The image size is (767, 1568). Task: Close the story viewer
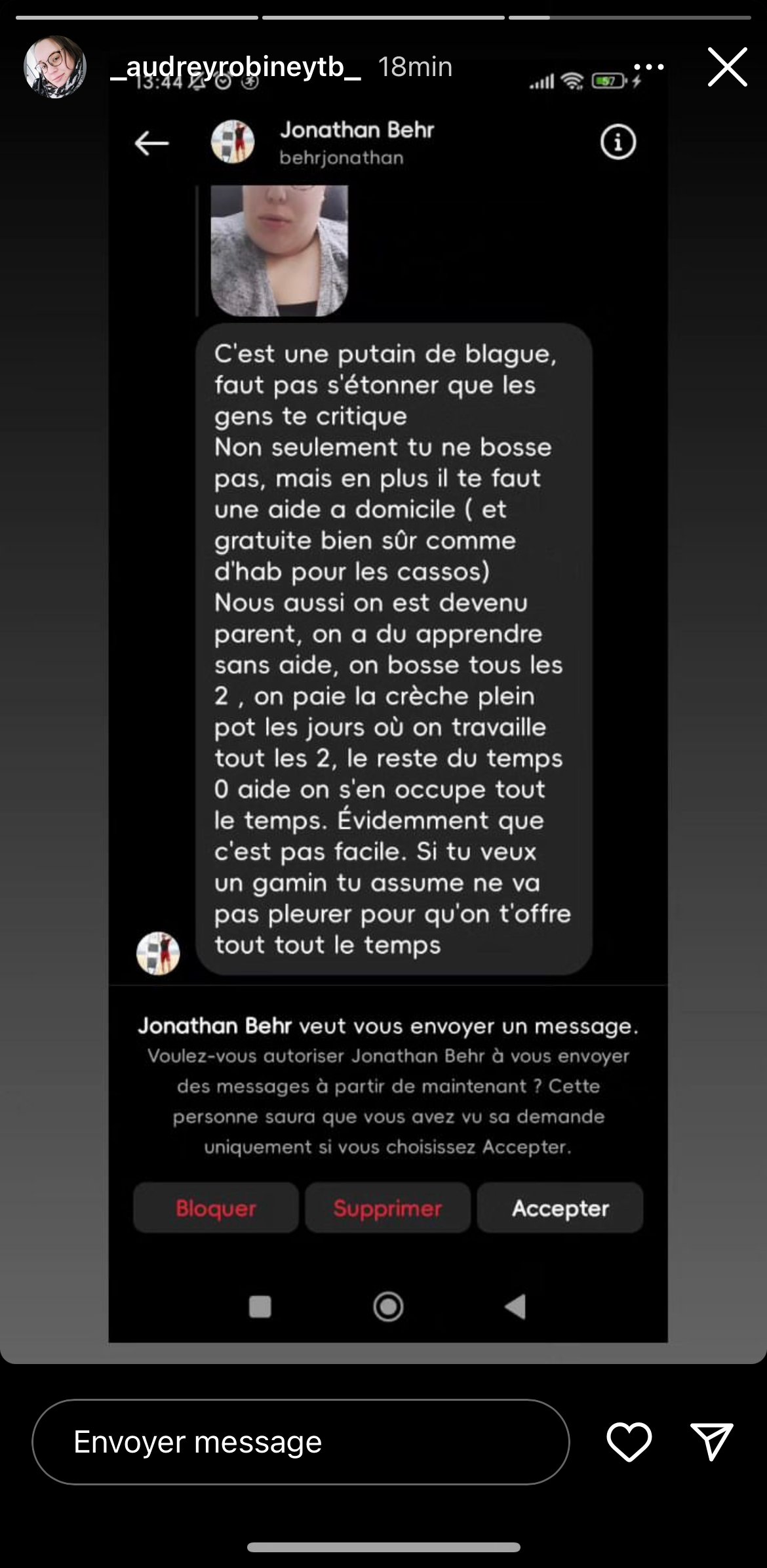(x=727, y=67)
